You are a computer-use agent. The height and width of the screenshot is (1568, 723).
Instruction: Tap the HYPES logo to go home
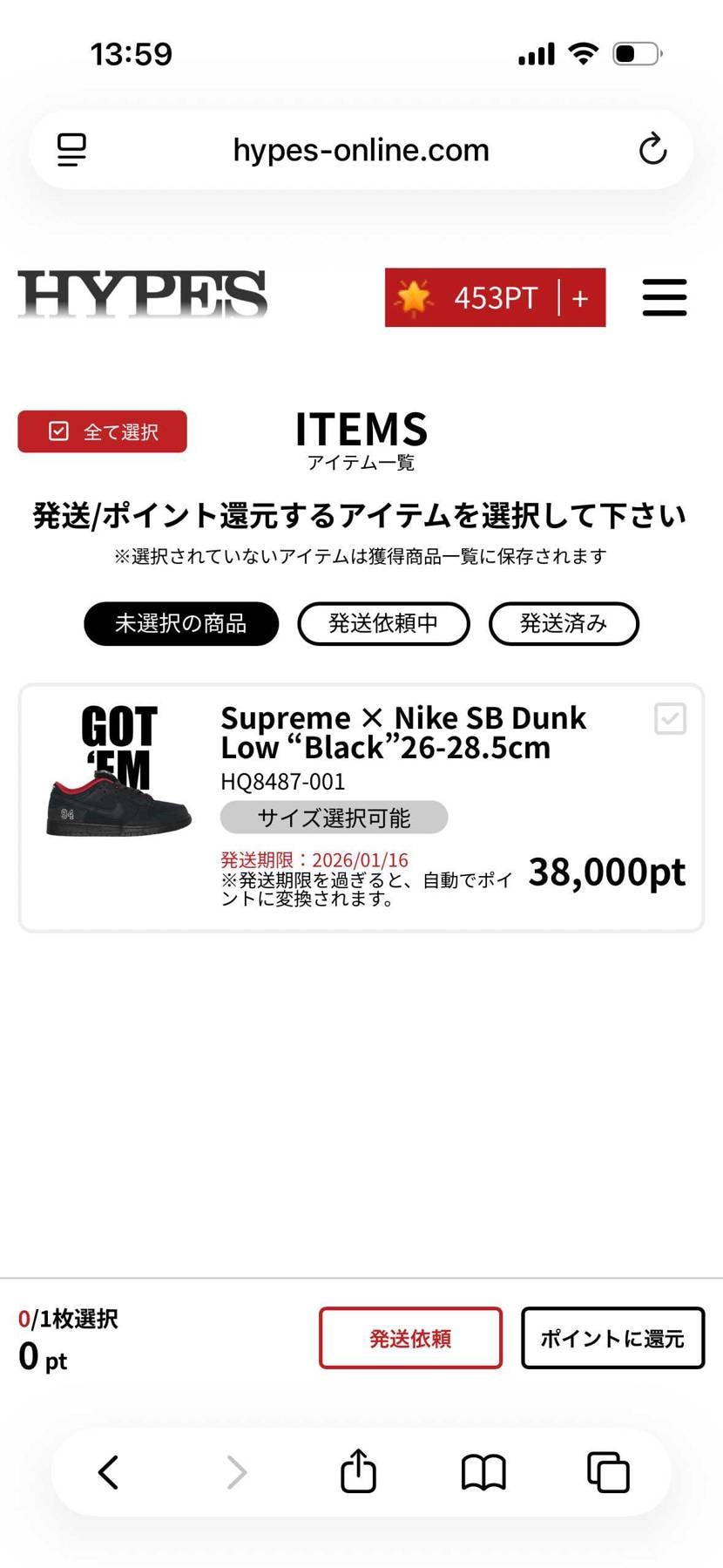click(142, 295)
